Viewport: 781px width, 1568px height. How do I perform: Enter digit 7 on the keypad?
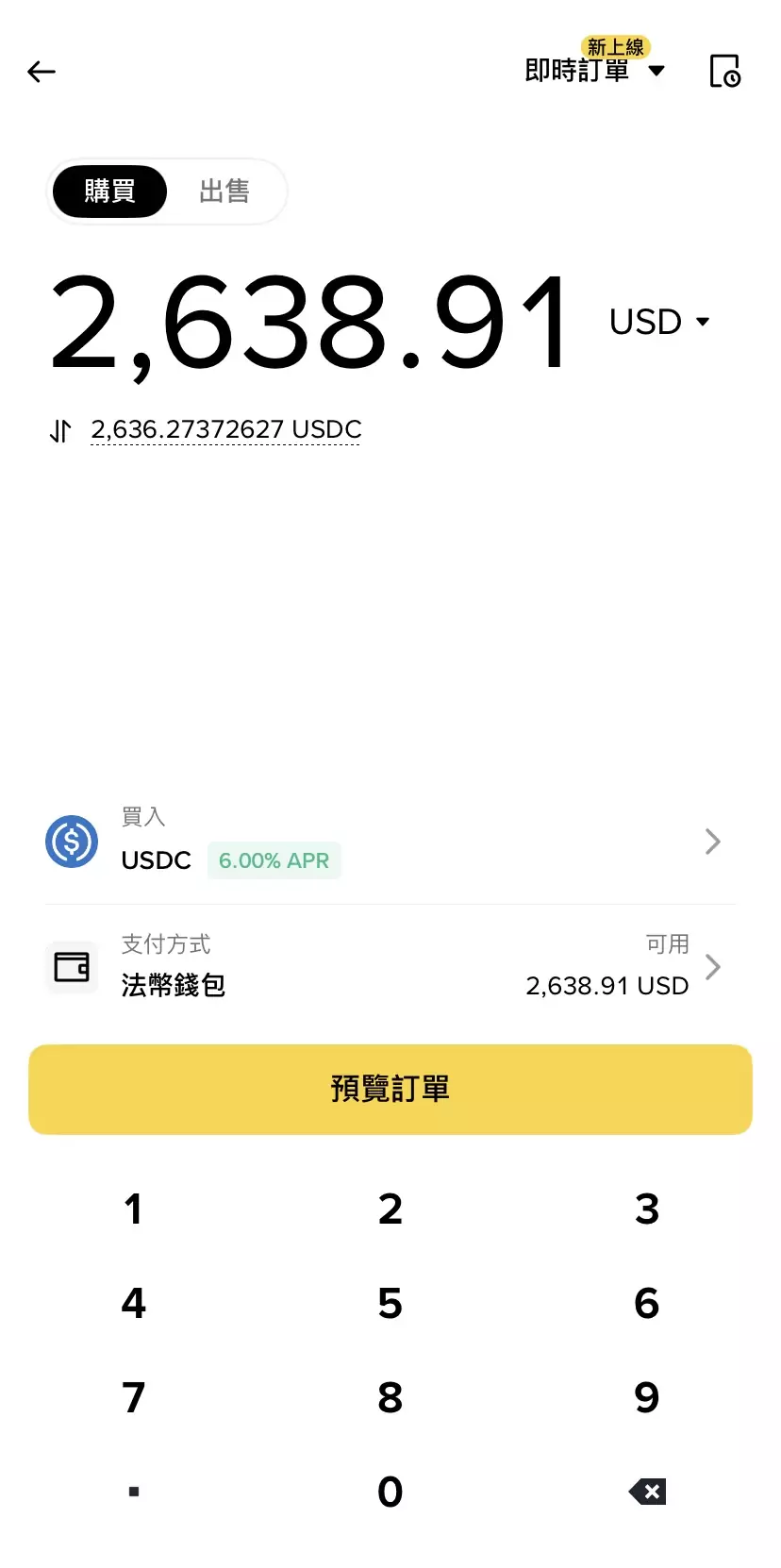point(133,1397)
